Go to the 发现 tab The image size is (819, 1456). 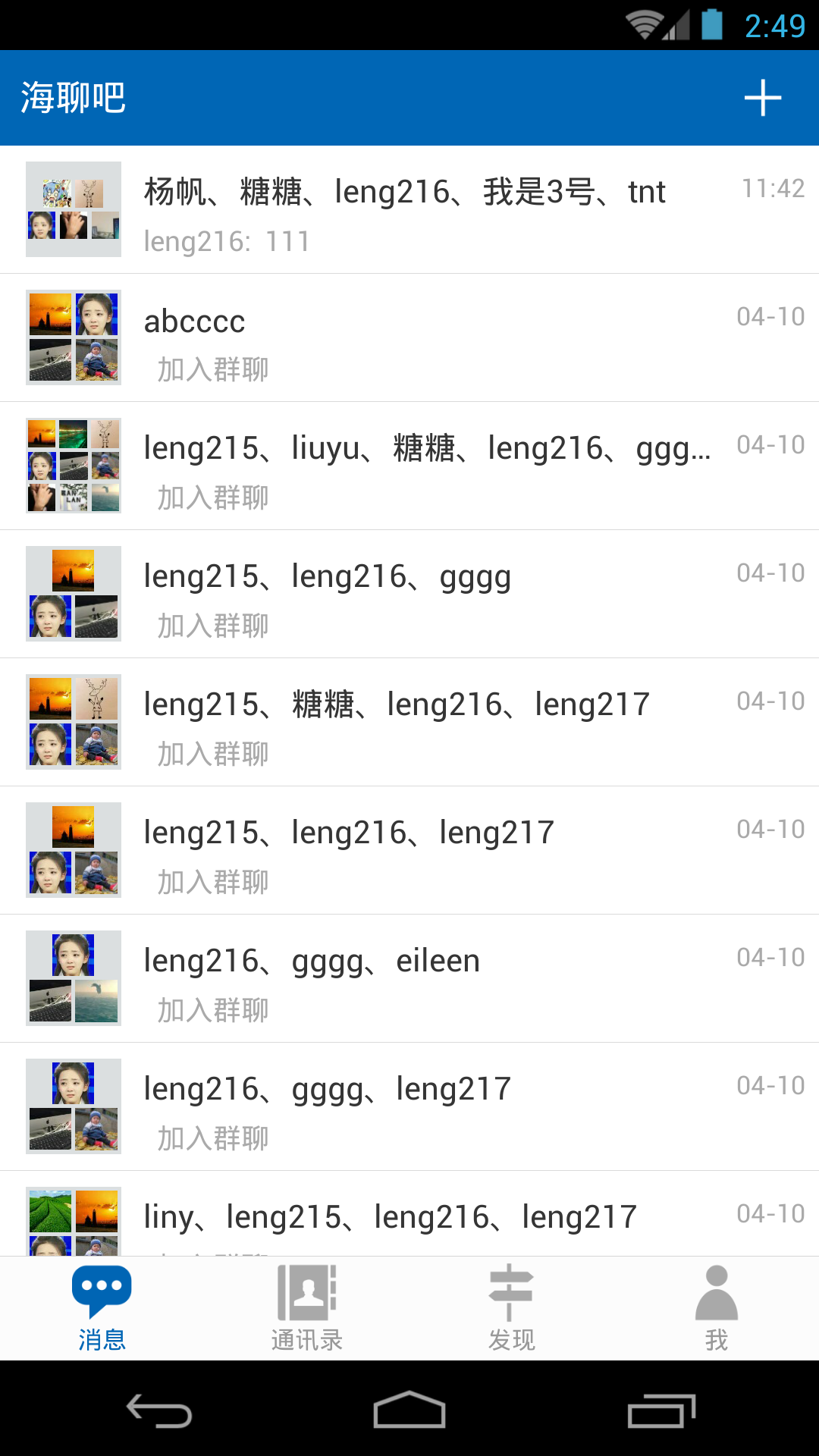coord(512,1308)
